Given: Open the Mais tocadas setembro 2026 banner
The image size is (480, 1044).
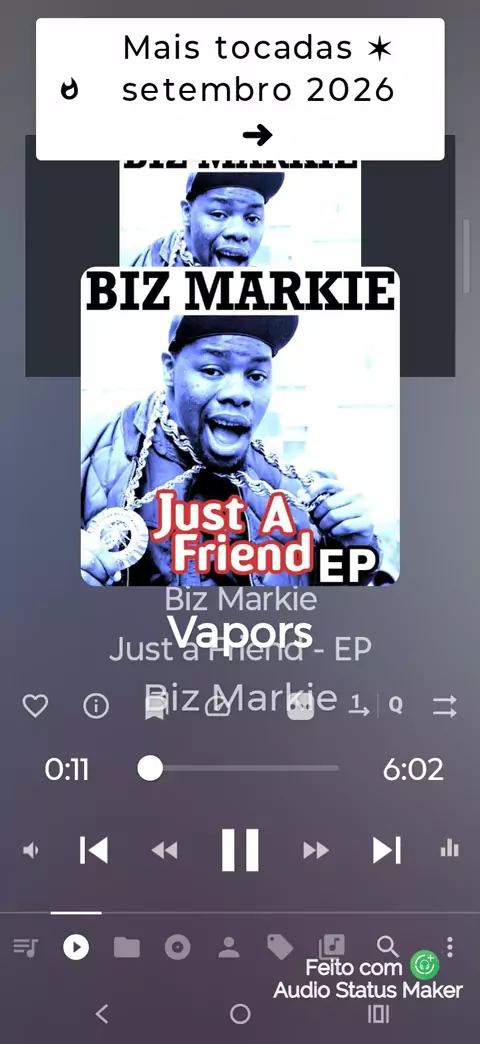Looking at the screenshot, I should click(x=240, y=89).
